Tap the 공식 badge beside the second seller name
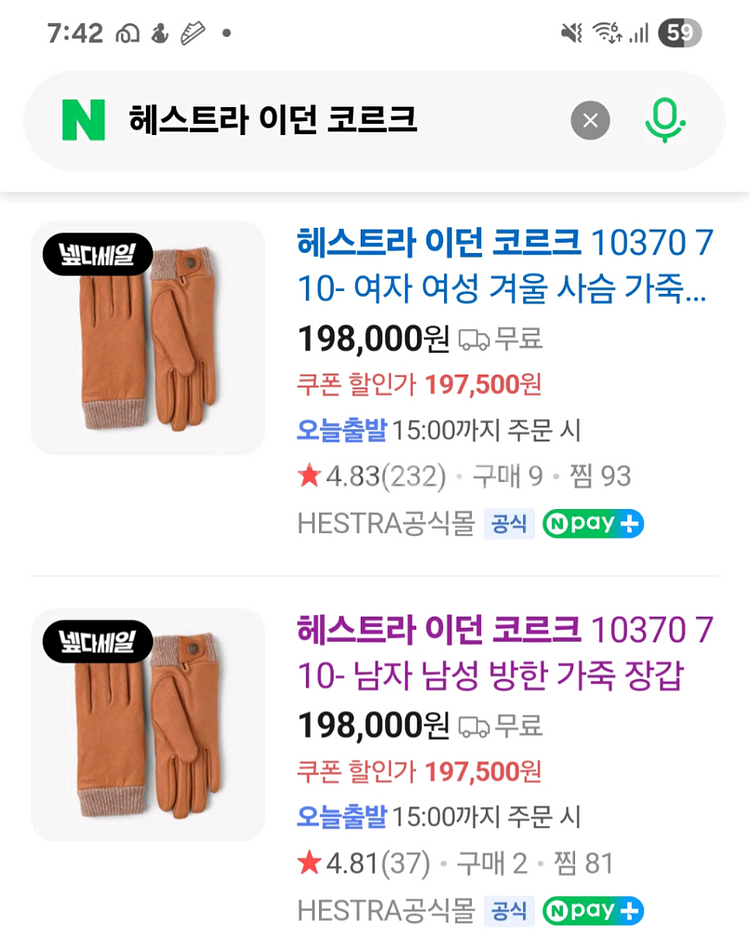The width and height of the screenshot is (750, 950). coord(508,910)
